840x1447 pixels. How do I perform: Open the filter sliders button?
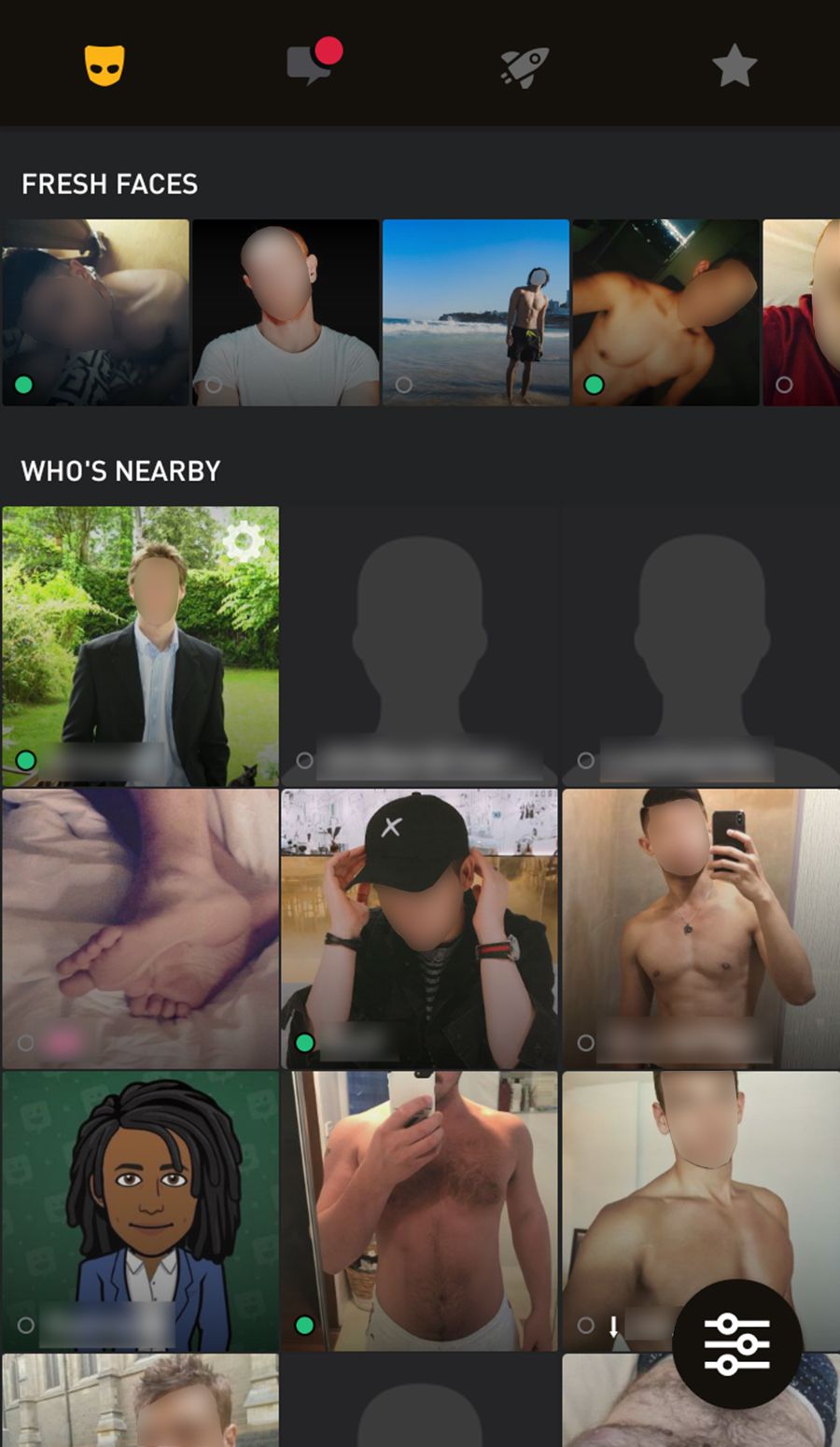pos(737,1344)
